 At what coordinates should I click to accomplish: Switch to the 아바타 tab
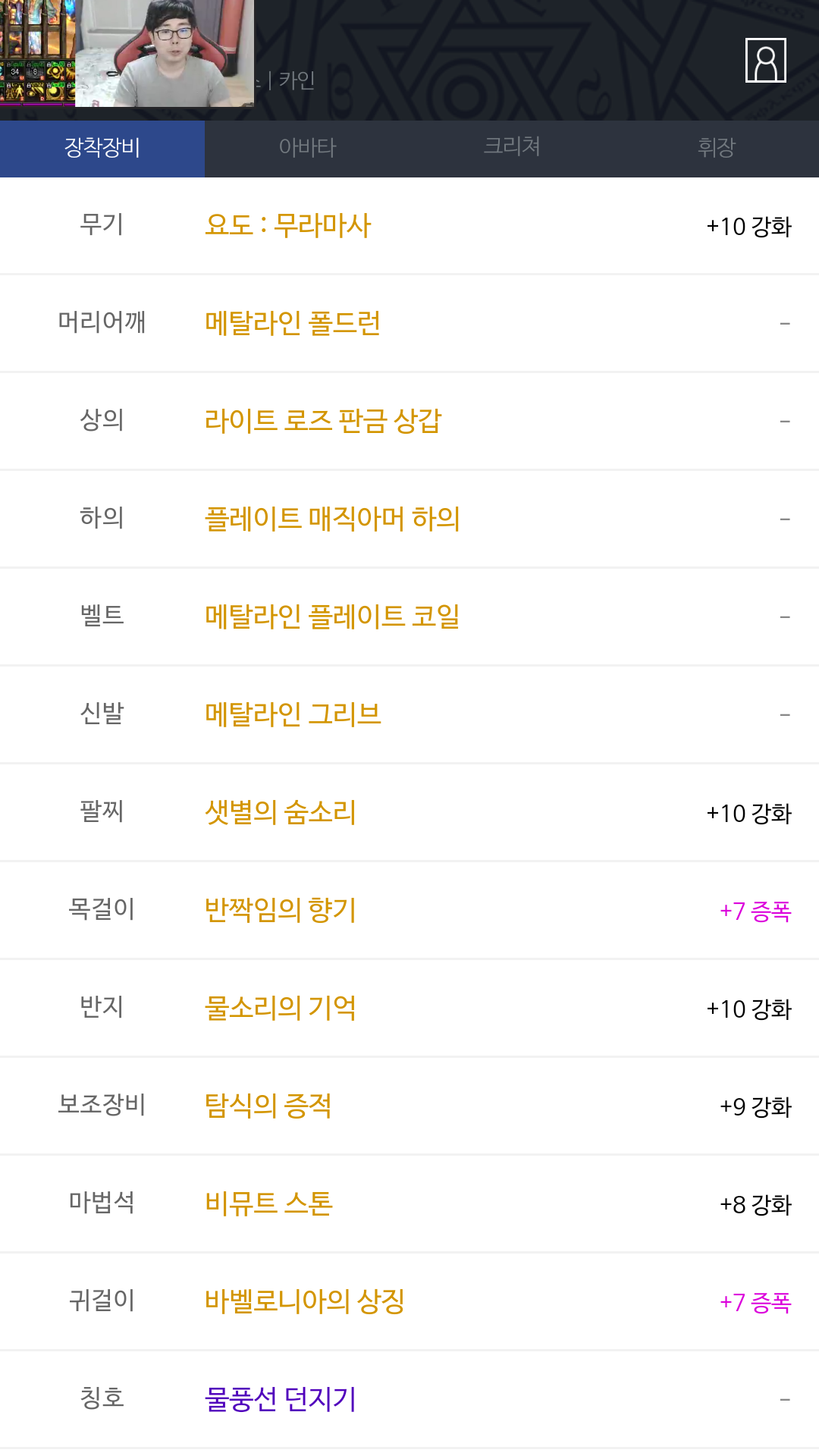click(307, 148)
